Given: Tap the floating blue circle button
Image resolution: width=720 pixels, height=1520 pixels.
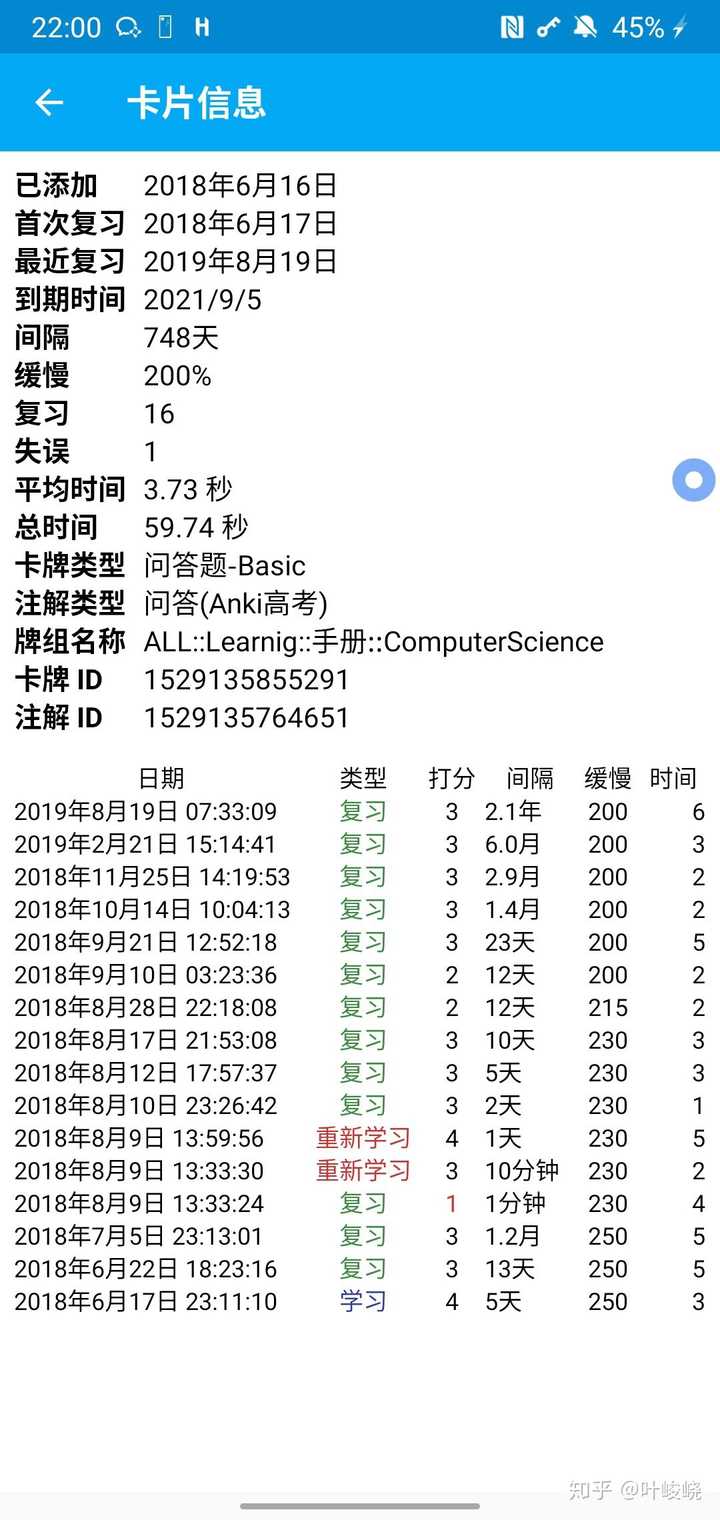Looking at the screenshot, I should tap(693, 480).
